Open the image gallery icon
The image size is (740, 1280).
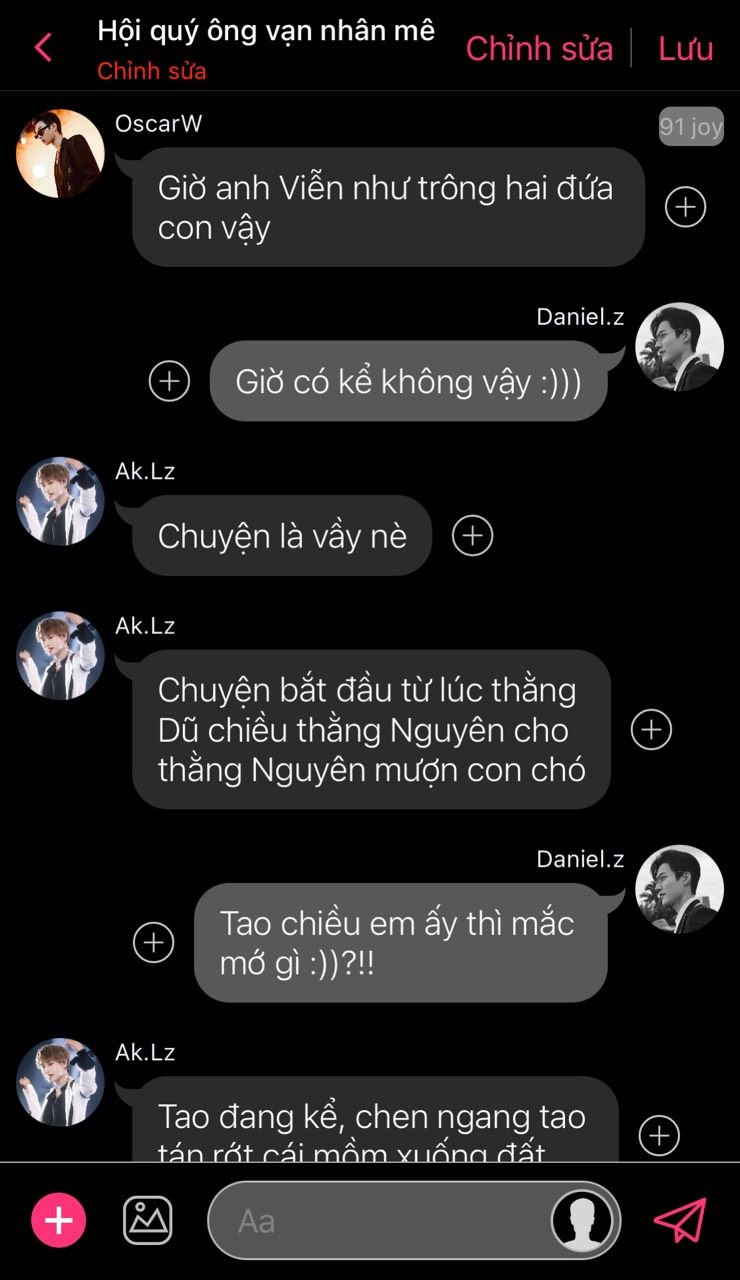coord(148,1220)
